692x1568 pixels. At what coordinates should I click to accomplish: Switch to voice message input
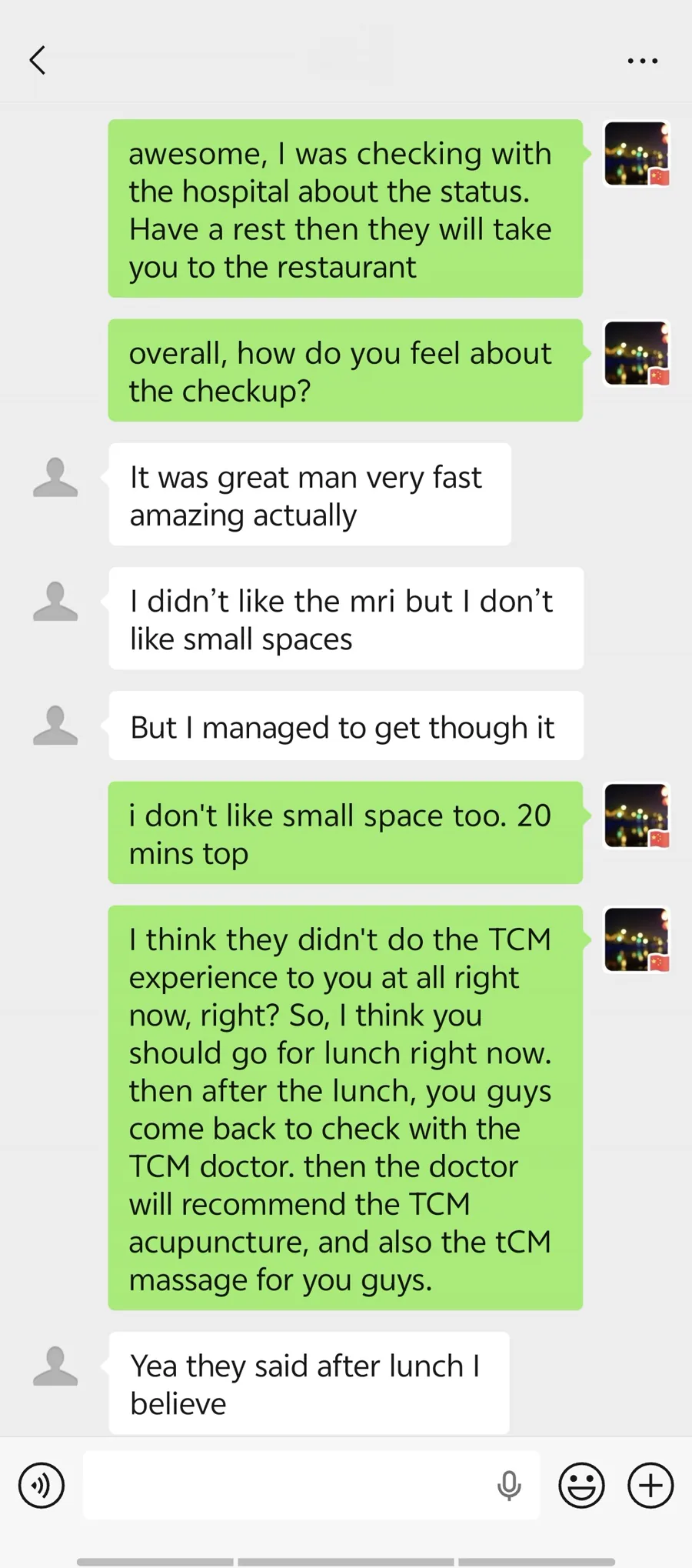tap(42, 1485)
